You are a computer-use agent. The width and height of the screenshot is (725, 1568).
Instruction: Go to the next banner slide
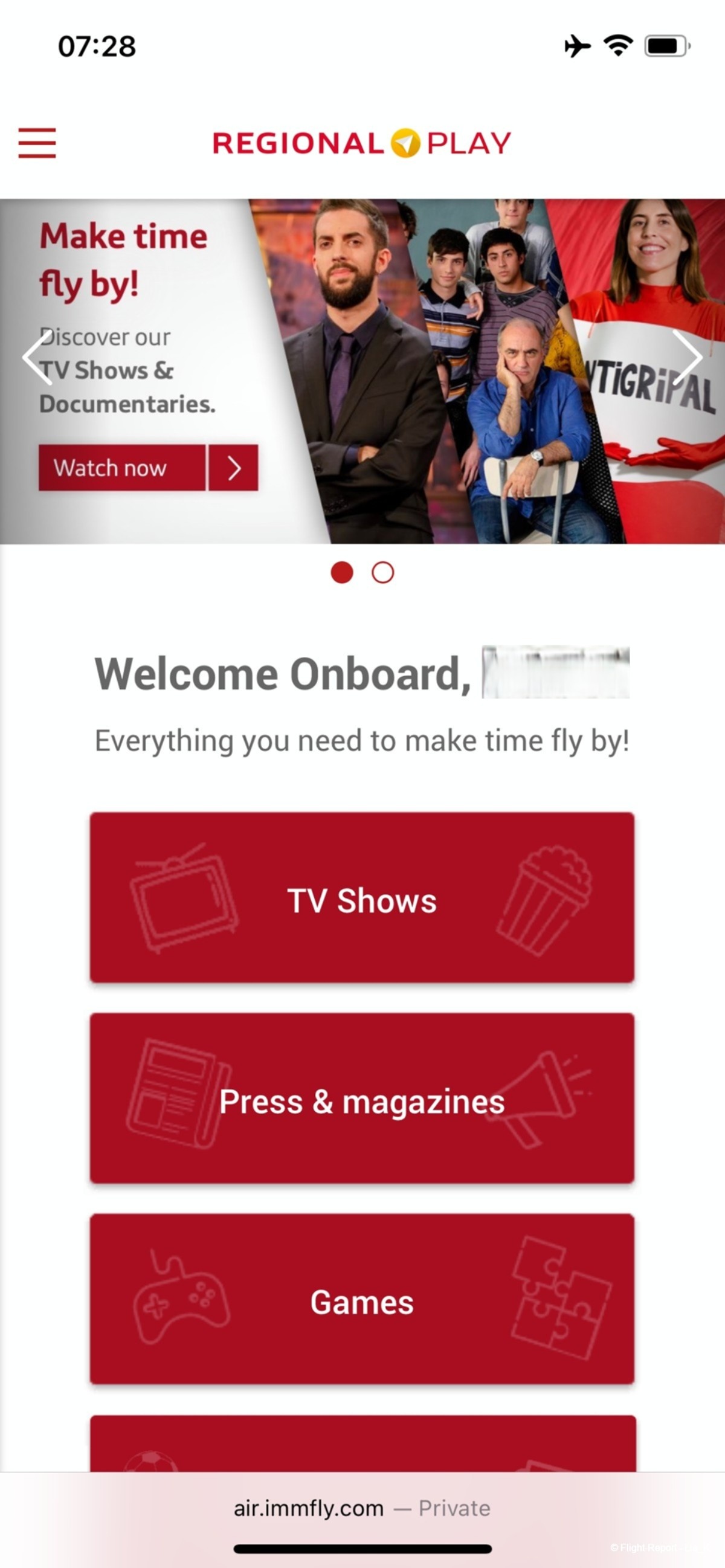(688, 357)
